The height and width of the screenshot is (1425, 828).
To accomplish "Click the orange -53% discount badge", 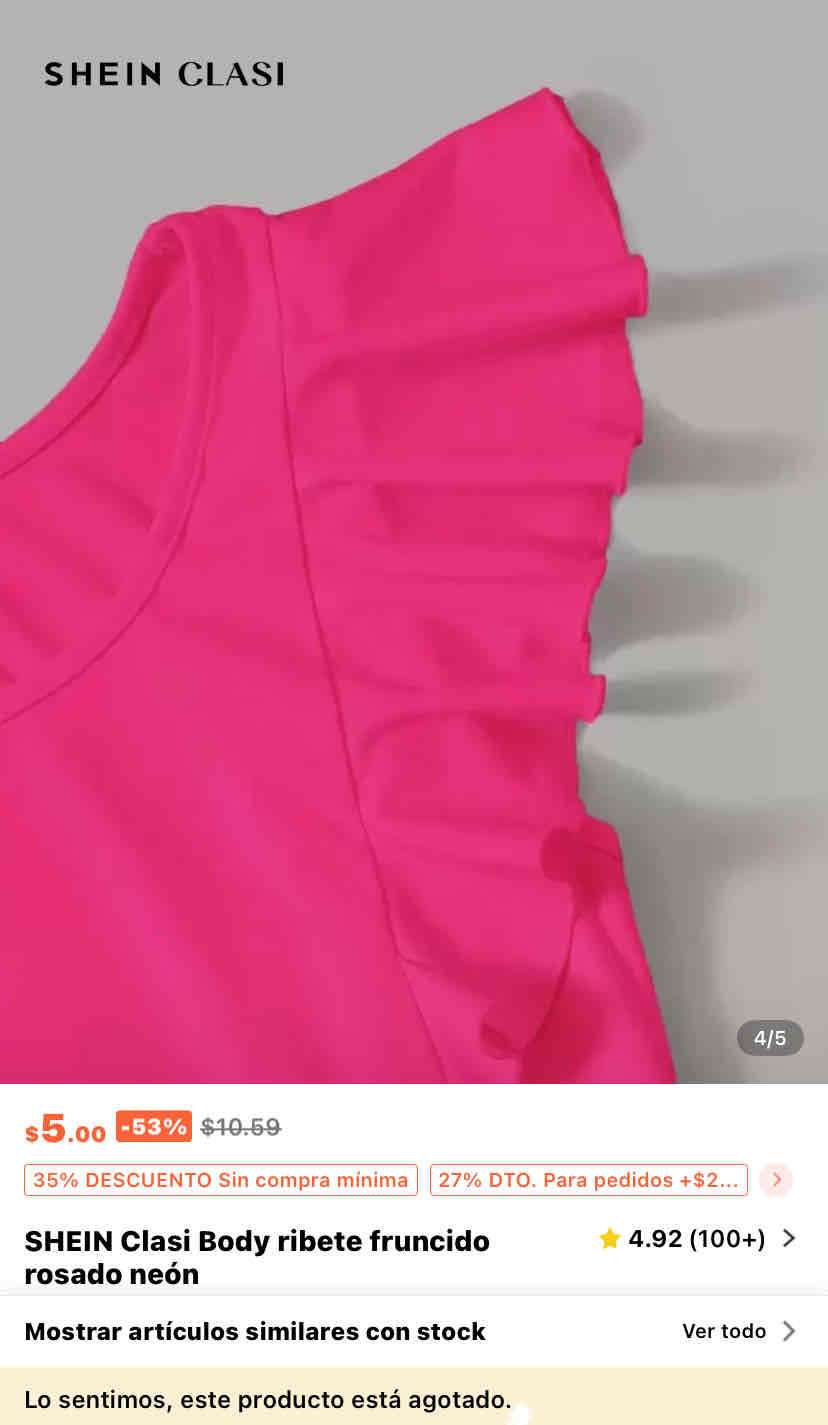I will click(x=153, y=1126).
